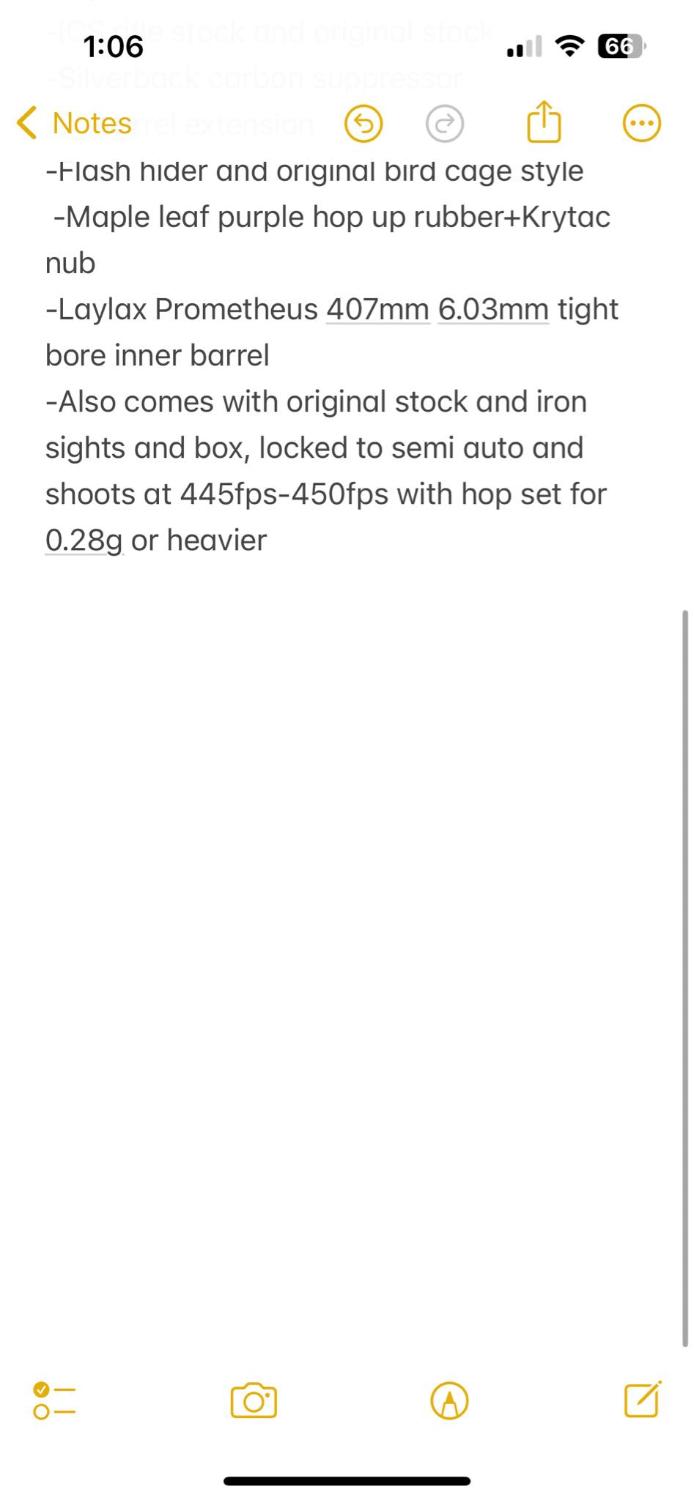Redo the last undone edit
Image resolution: width=694 pixels, height=1500 pixels.
tap(444, 124)
